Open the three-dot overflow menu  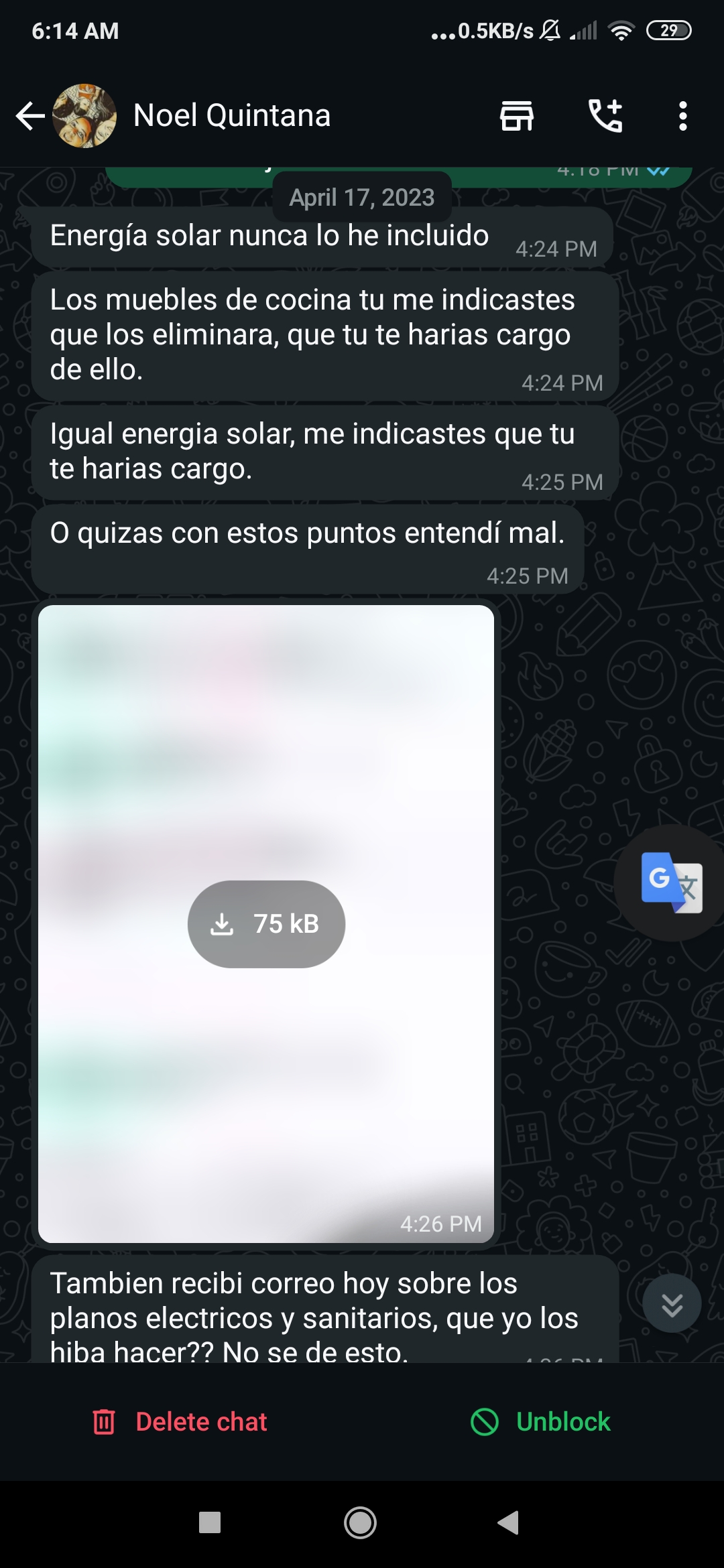(682, 116)
